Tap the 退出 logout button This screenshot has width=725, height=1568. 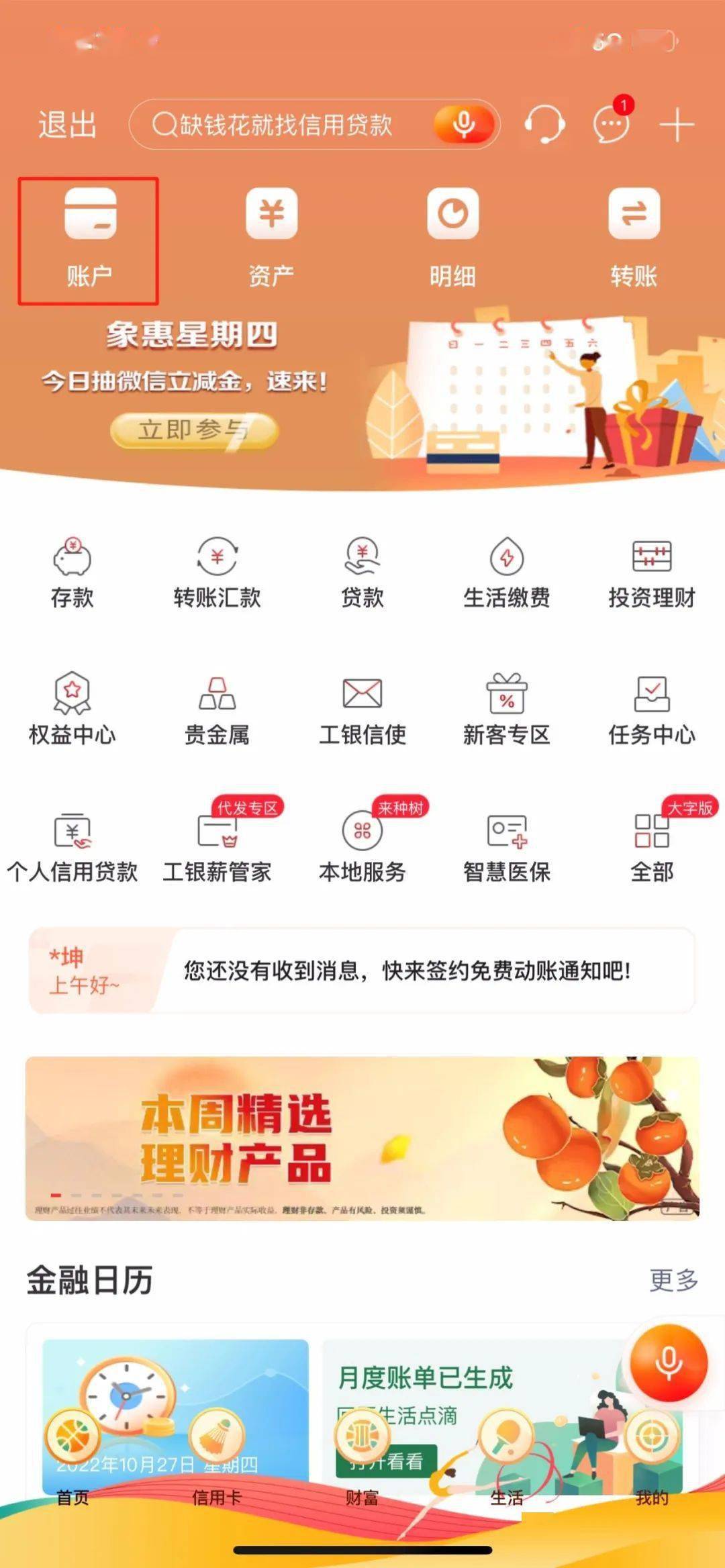(67, 126)
